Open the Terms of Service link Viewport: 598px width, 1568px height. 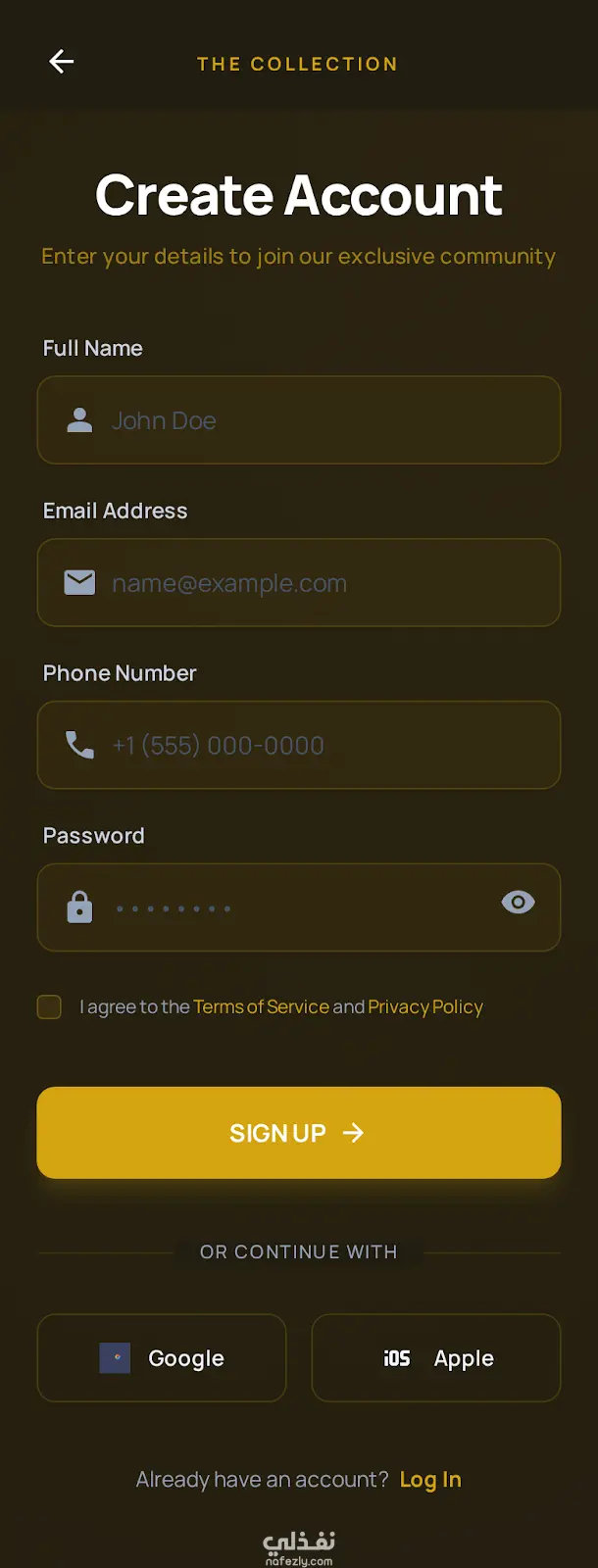(x=261, y=1006)
